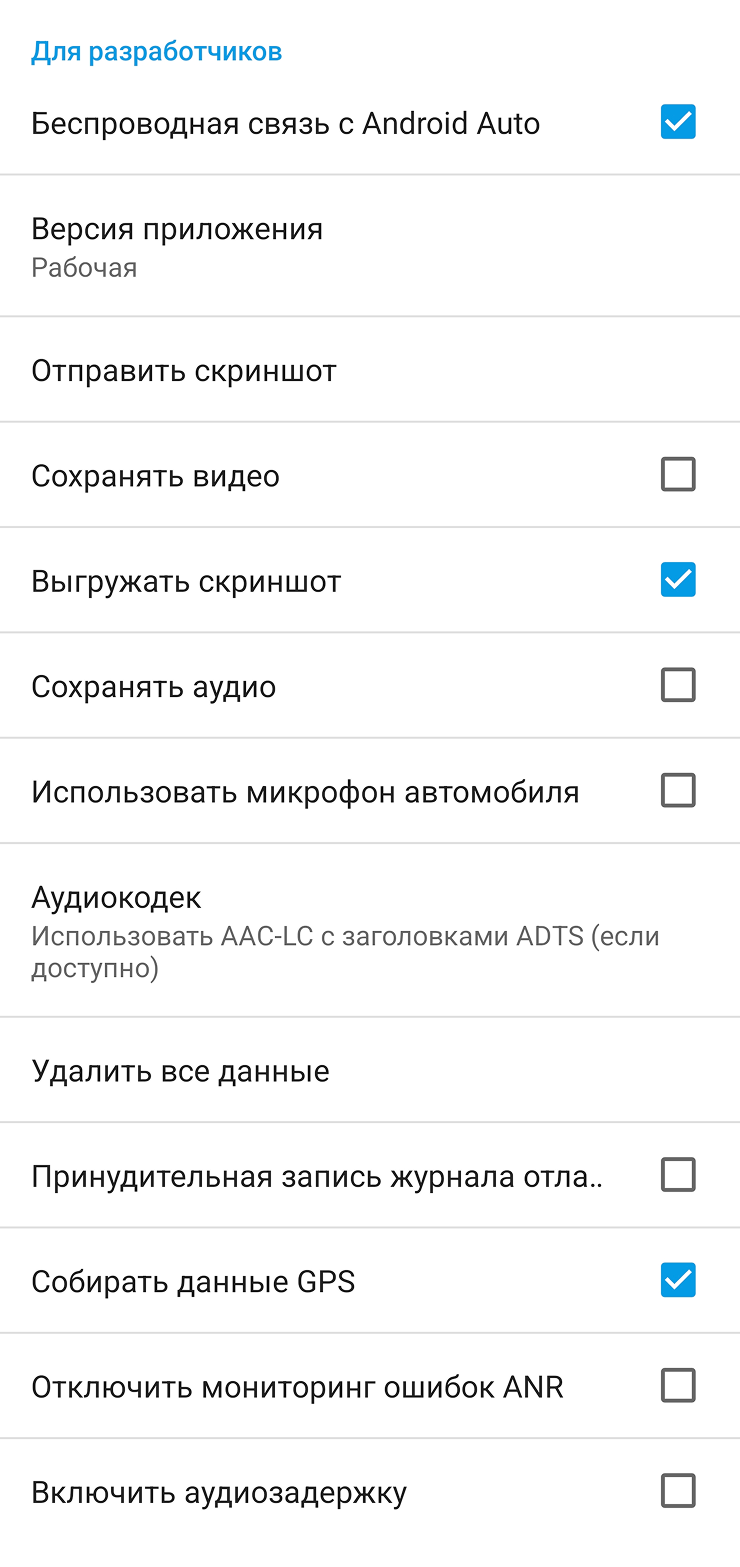Uncheck Беспроводная связь с Android Auto

click(x=677, y=123)
